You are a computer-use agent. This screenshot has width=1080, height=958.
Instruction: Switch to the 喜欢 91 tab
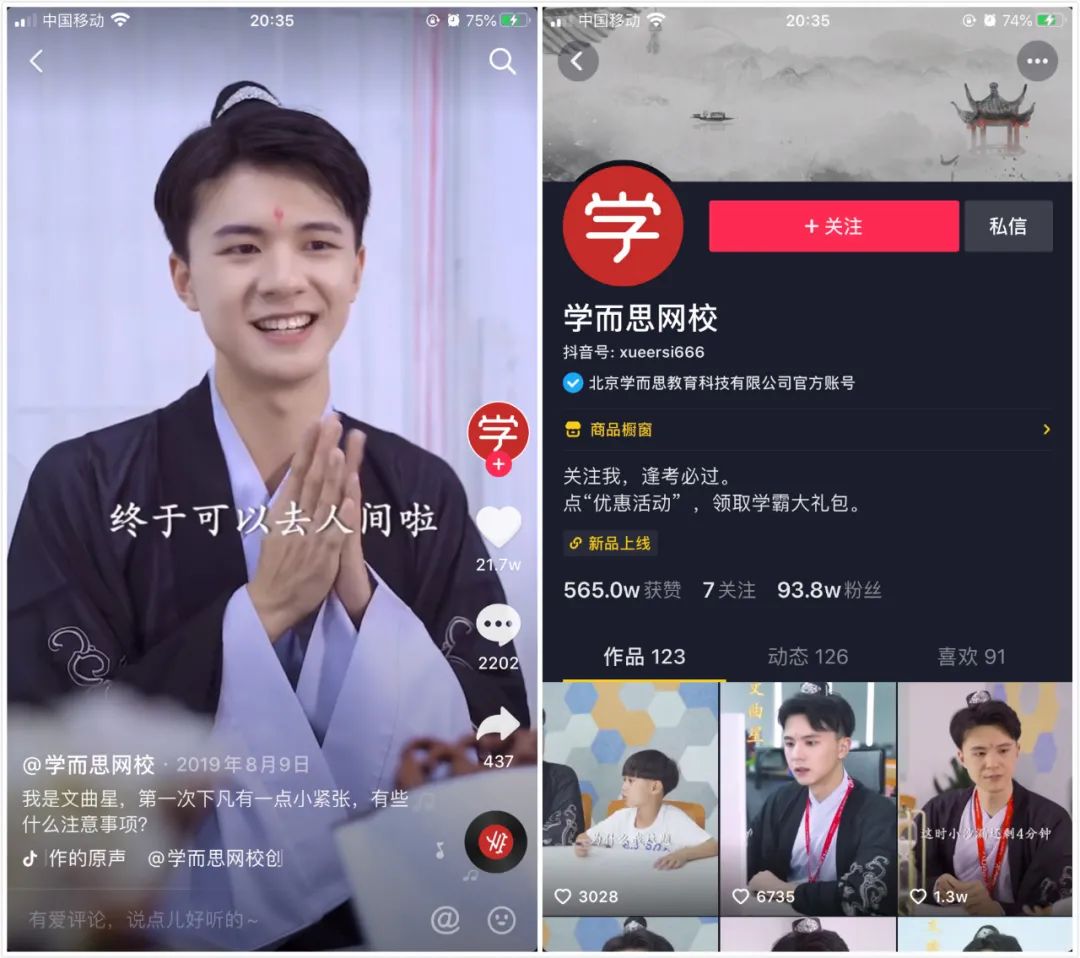pyautogui.click(x=970, y=656)
